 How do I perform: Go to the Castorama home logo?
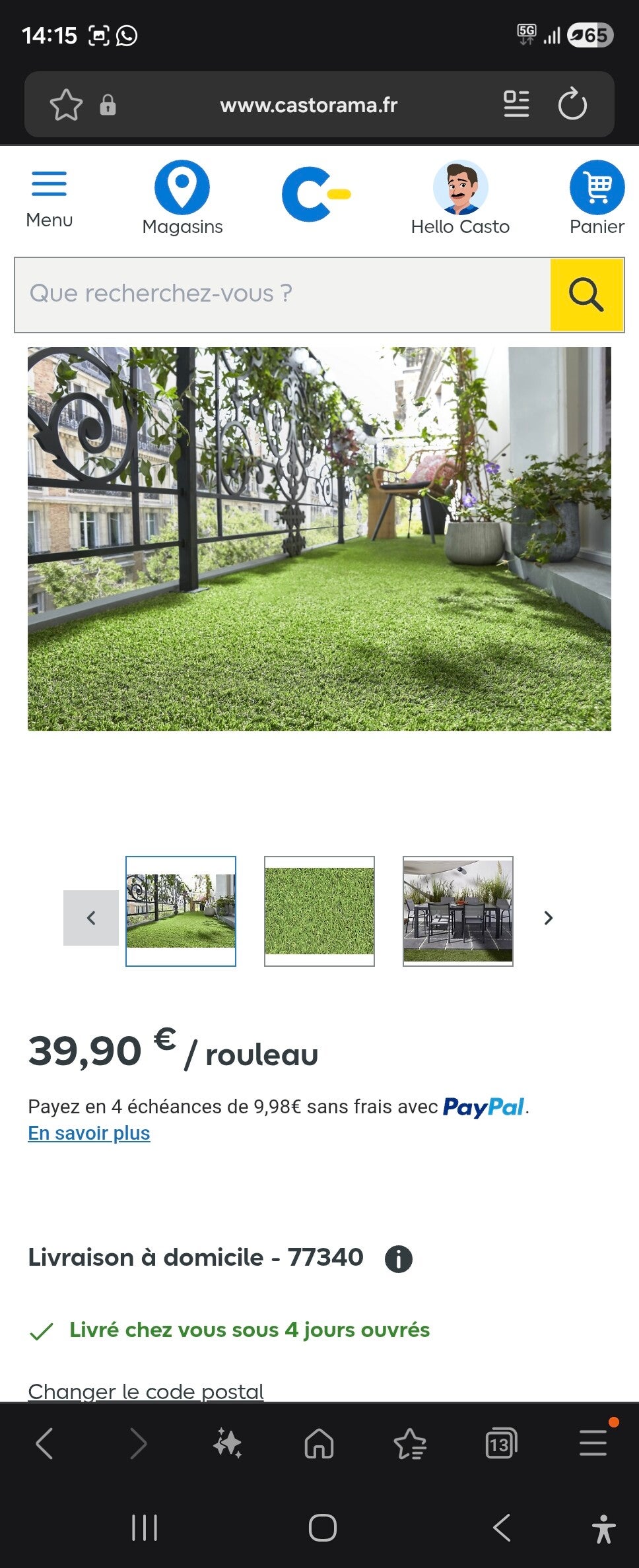[316, 194]
